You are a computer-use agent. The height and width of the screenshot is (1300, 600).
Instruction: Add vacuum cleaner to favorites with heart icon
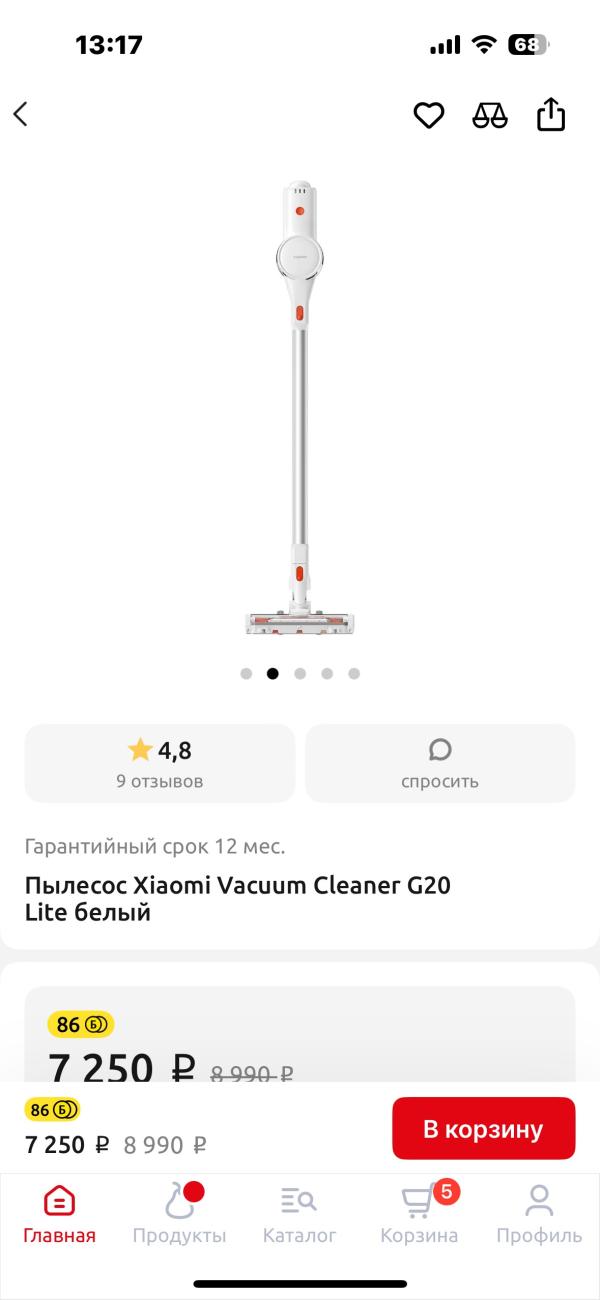429,115
